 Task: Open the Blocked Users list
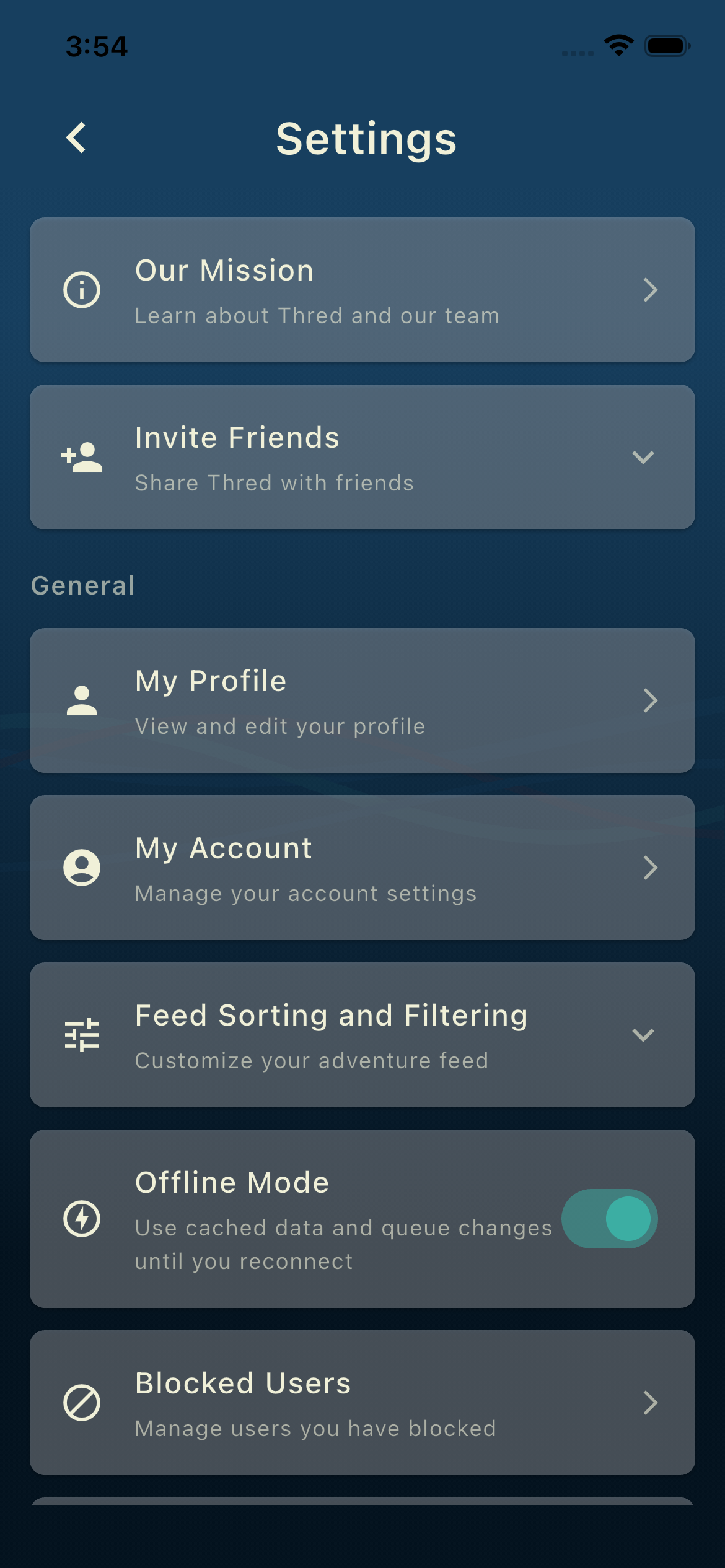pyautogui.click(x=362, y=1403)
